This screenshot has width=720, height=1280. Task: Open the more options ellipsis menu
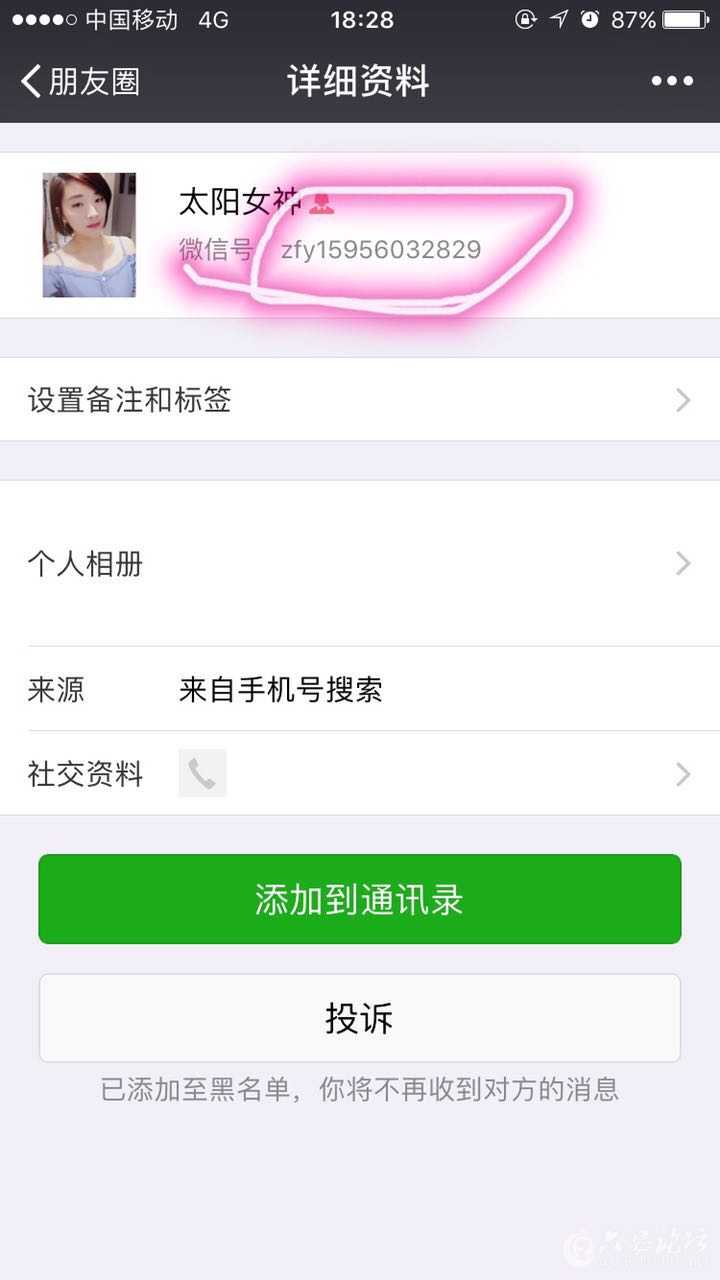(x=672, y=80)
